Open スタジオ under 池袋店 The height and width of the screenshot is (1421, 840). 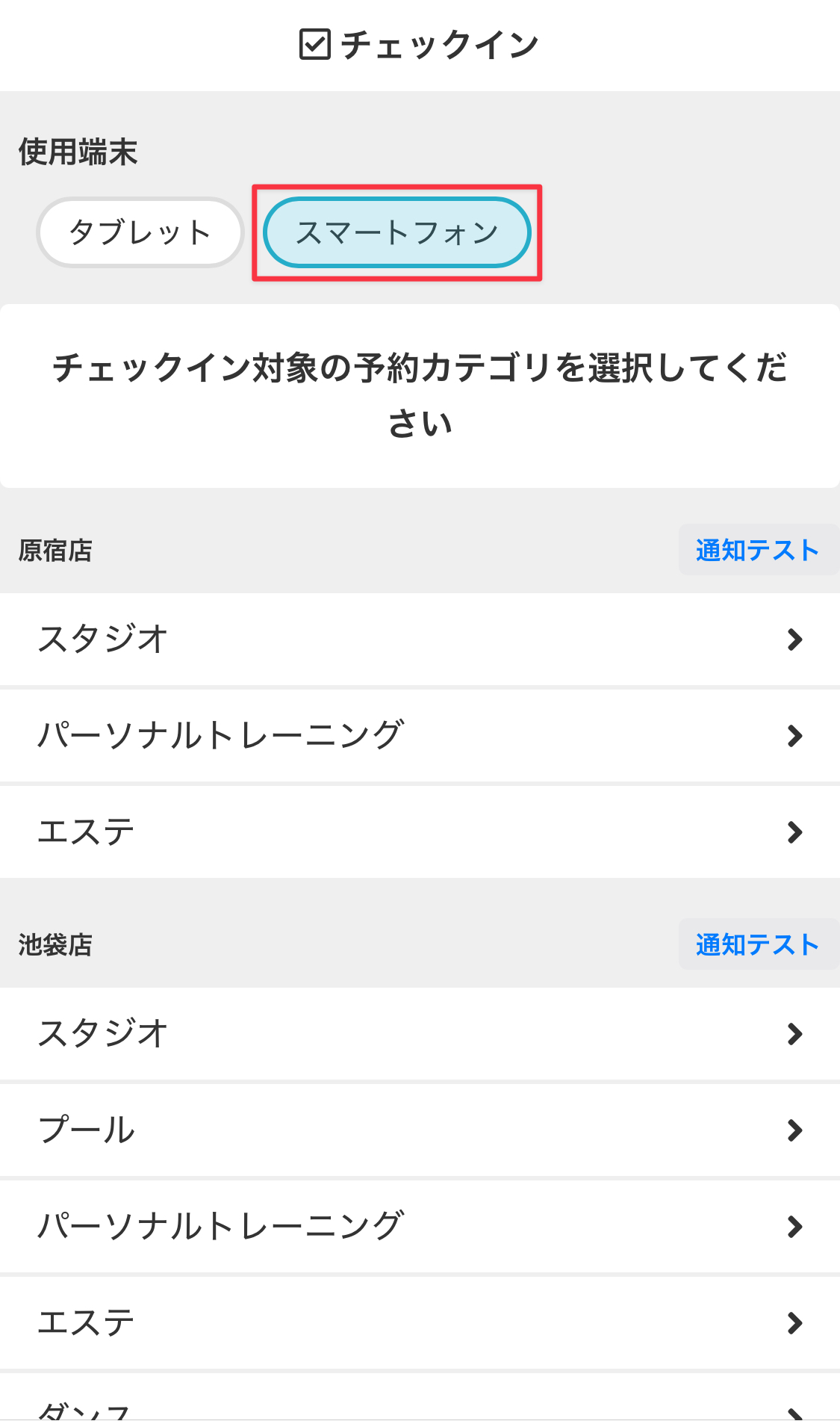point(420,1034)
